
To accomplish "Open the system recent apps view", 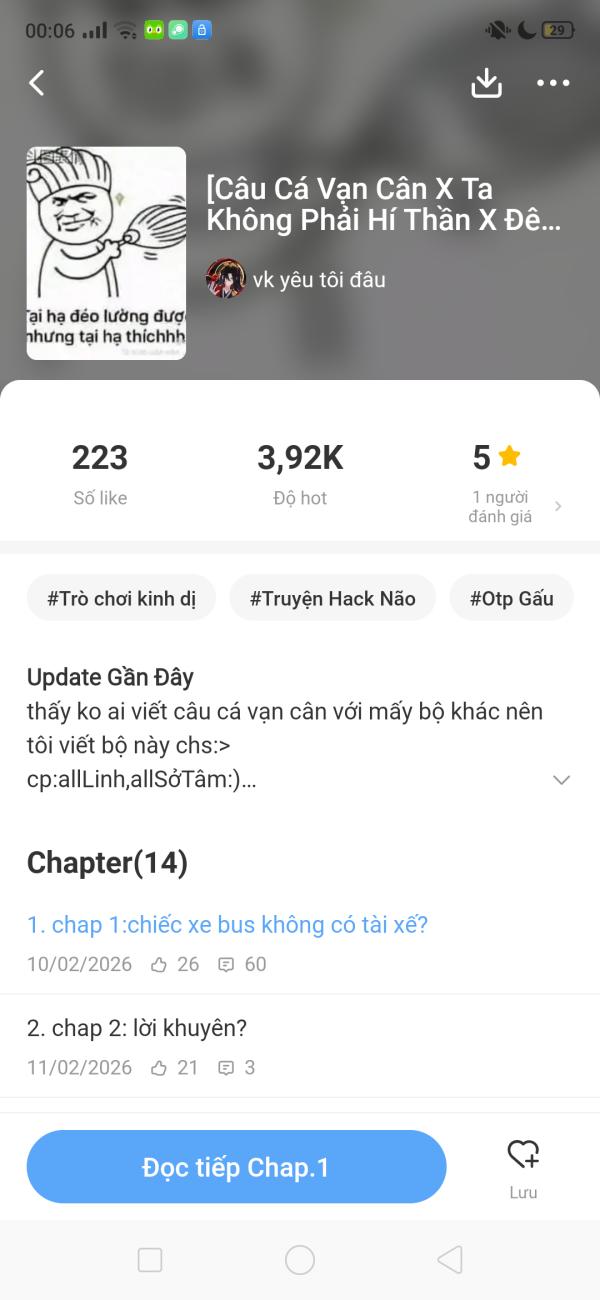I will click(x=150, y=1260).
